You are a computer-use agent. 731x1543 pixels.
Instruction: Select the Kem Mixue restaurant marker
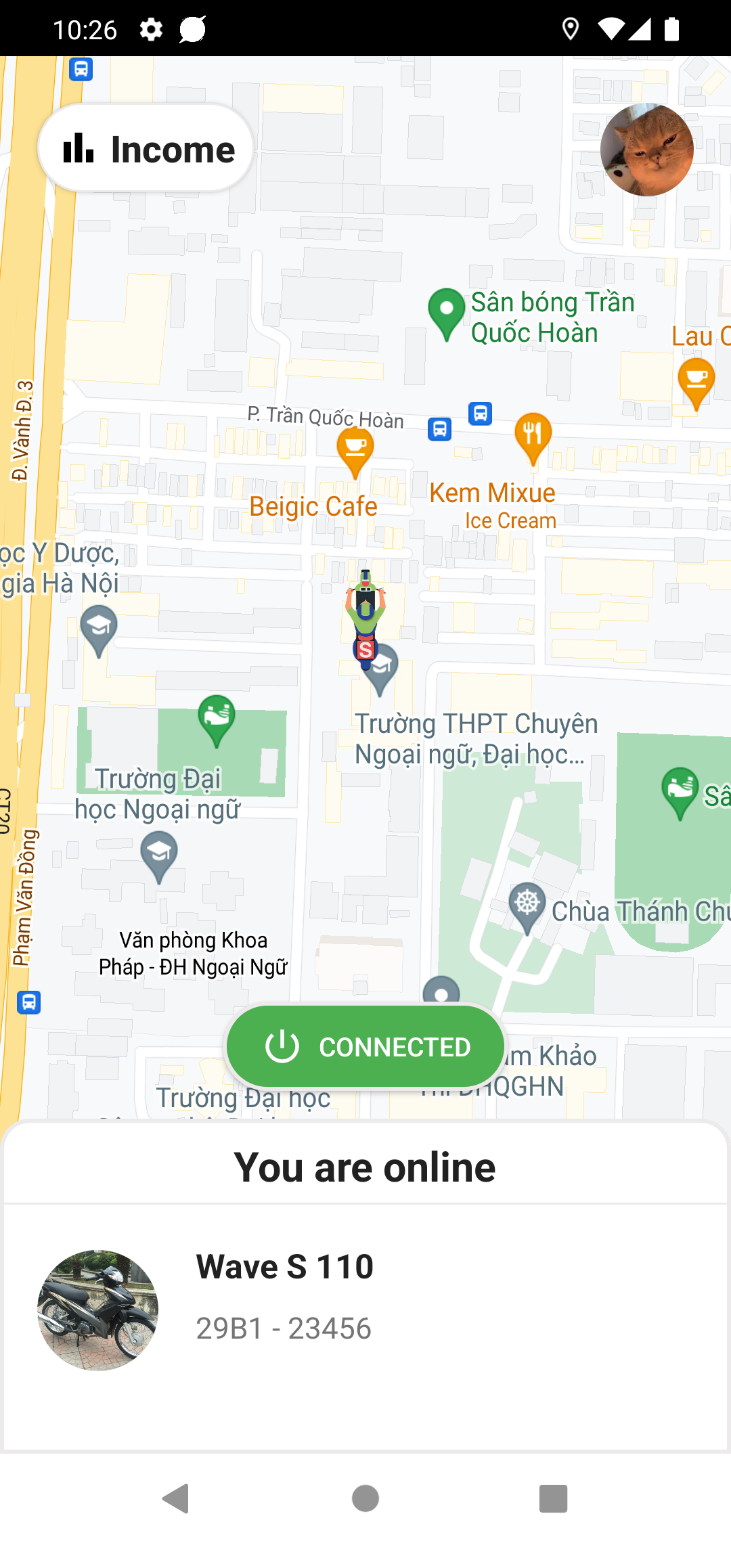pyautogui.click(x=532, y=438)
